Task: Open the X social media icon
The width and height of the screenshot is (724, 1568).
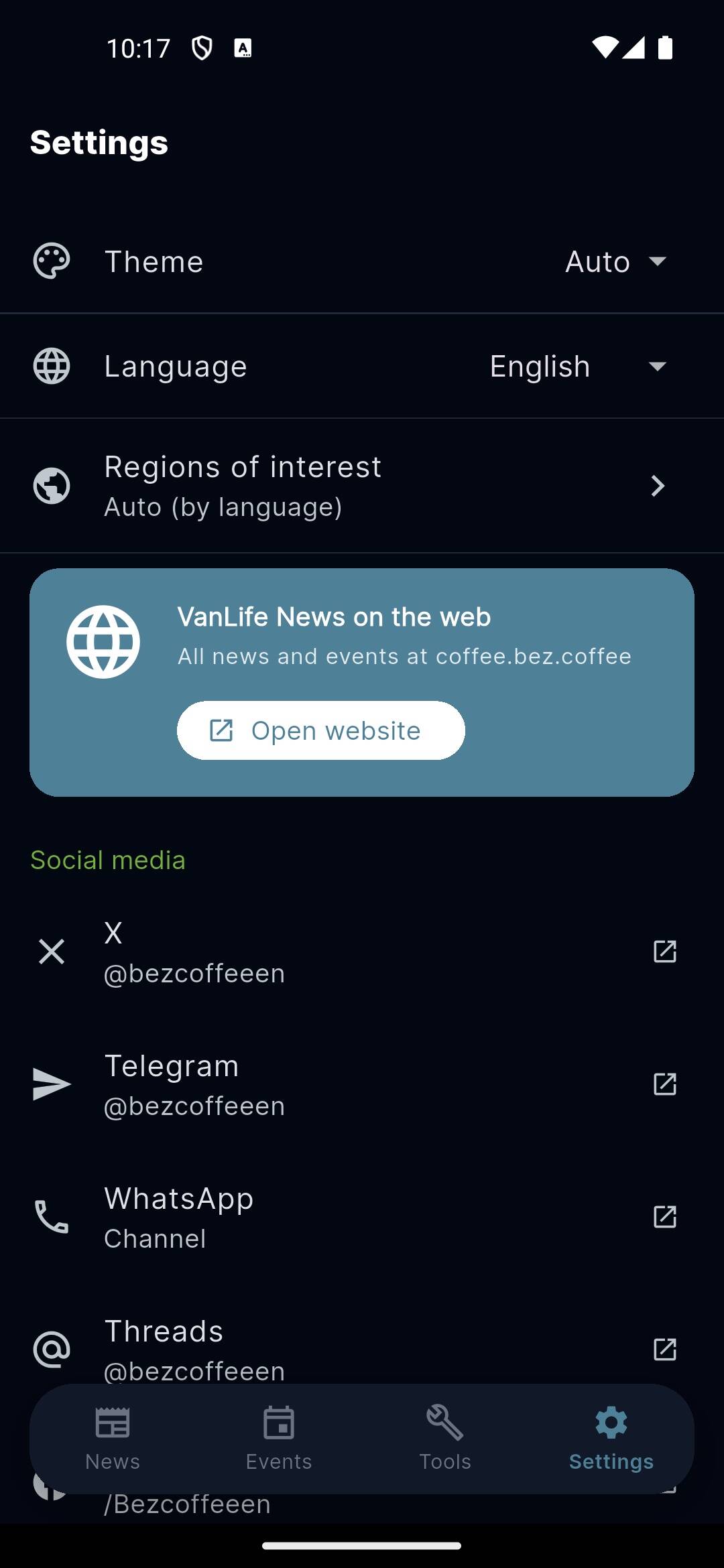Action: [51, 951]
